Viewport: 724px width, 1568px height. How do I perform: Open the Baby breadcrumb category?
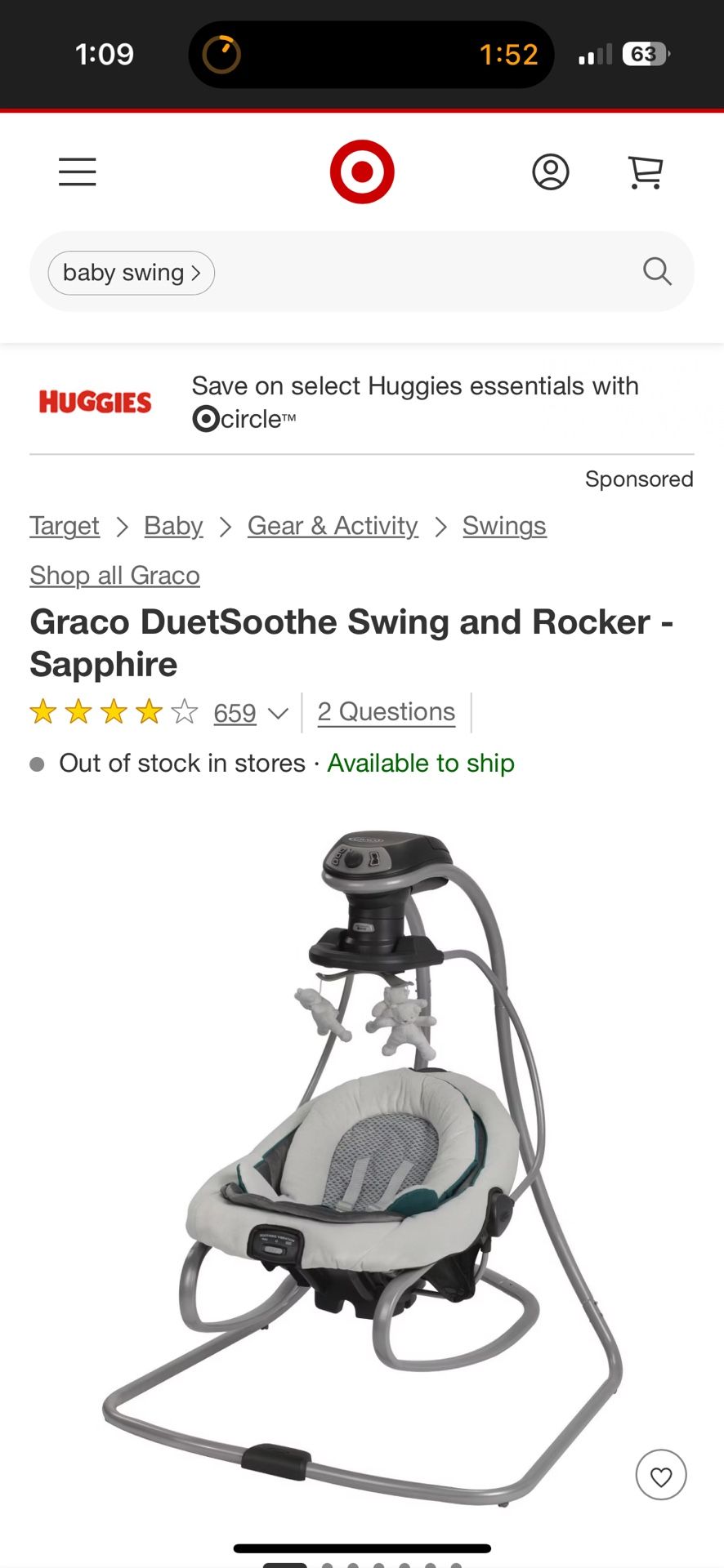tap(172, 527)
